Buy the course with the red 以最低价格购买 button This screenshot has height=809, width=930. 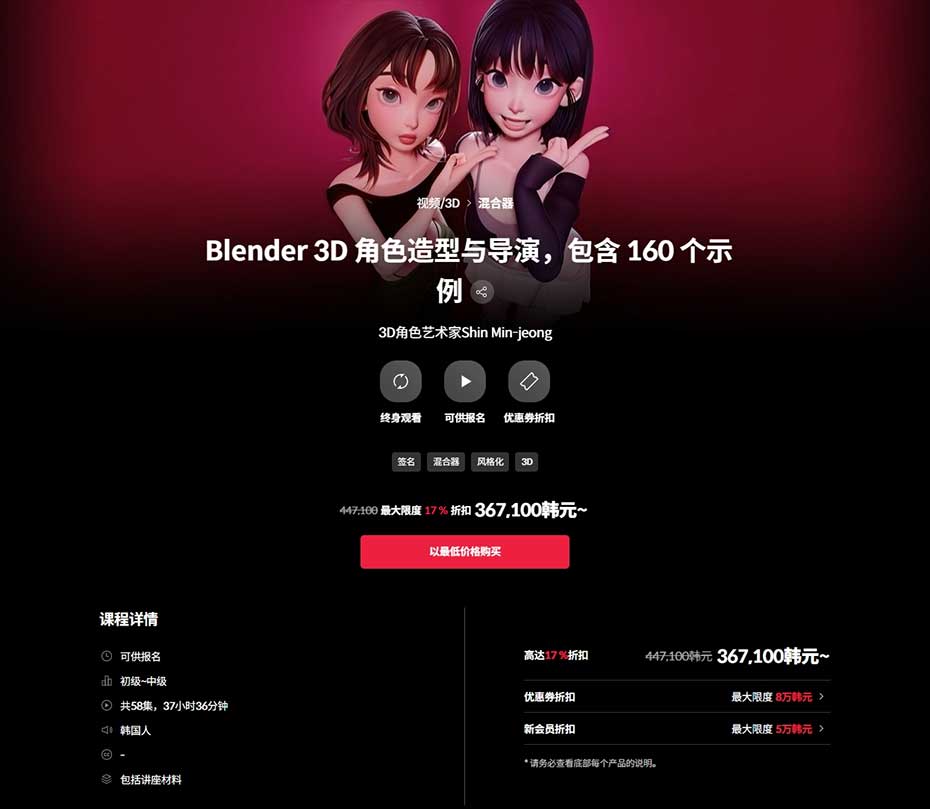[x=465, y=552]
